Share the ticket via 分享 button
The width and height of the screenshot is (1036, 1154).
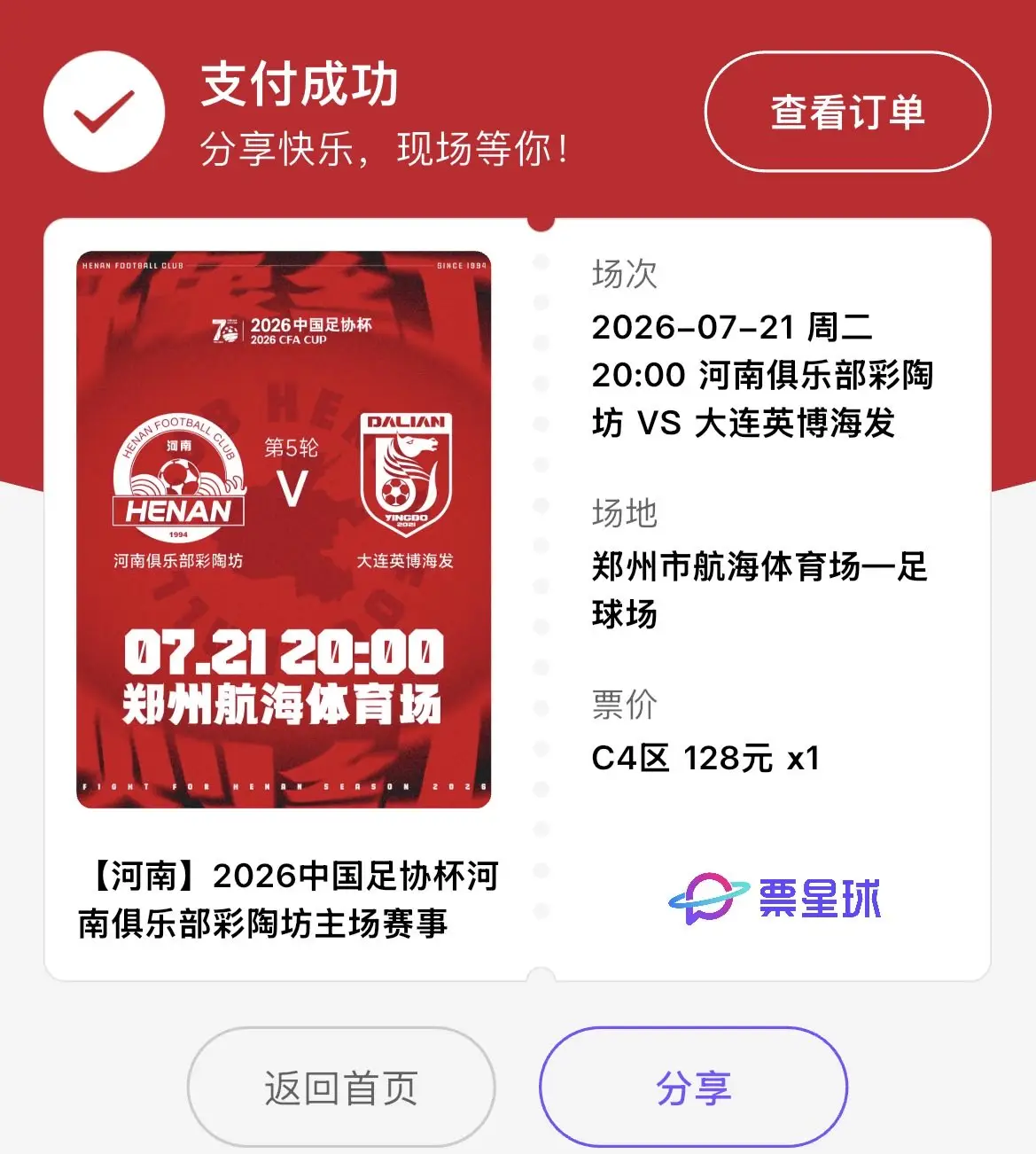[694, 1087]
